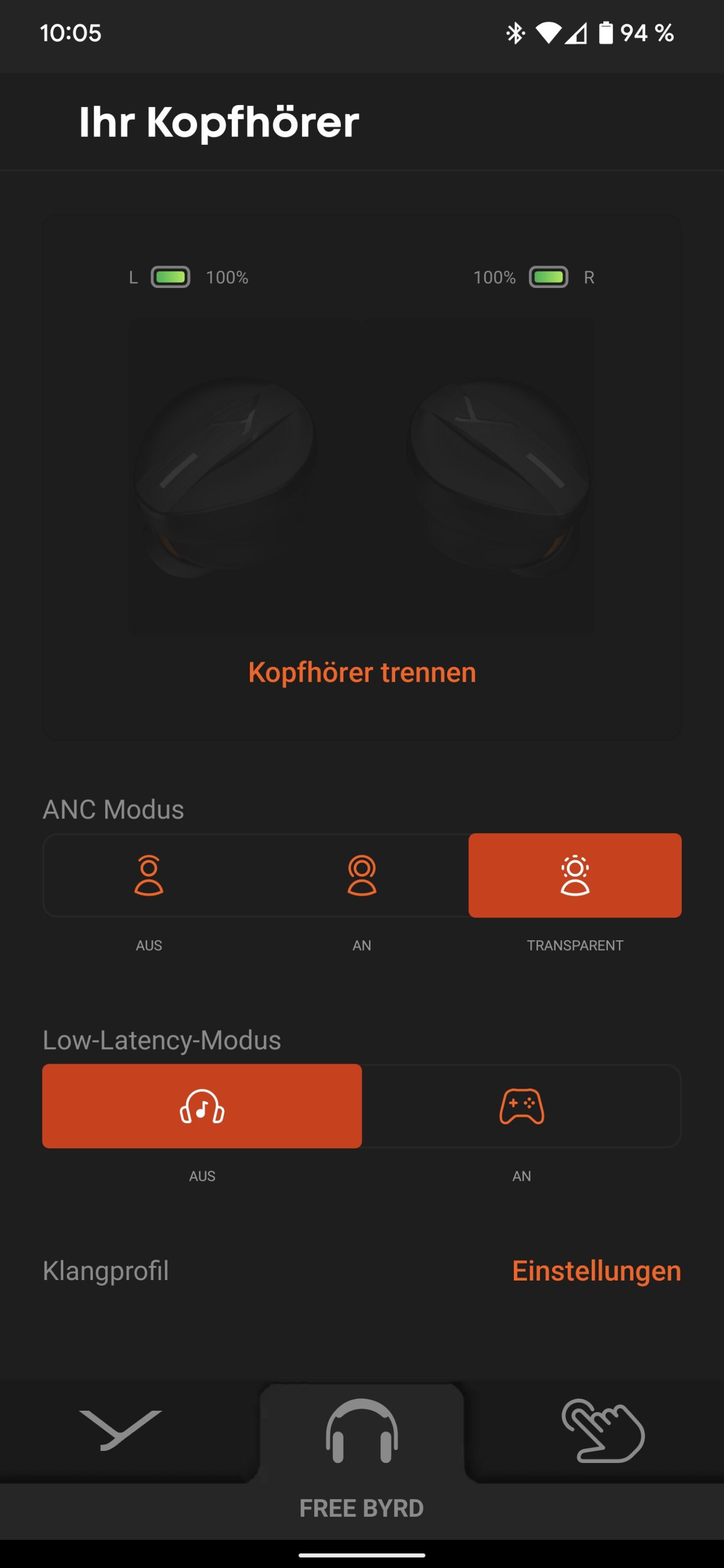Open the touch gestures tab
Viewport: 724px width, 1568px height.
(602, 1431)
